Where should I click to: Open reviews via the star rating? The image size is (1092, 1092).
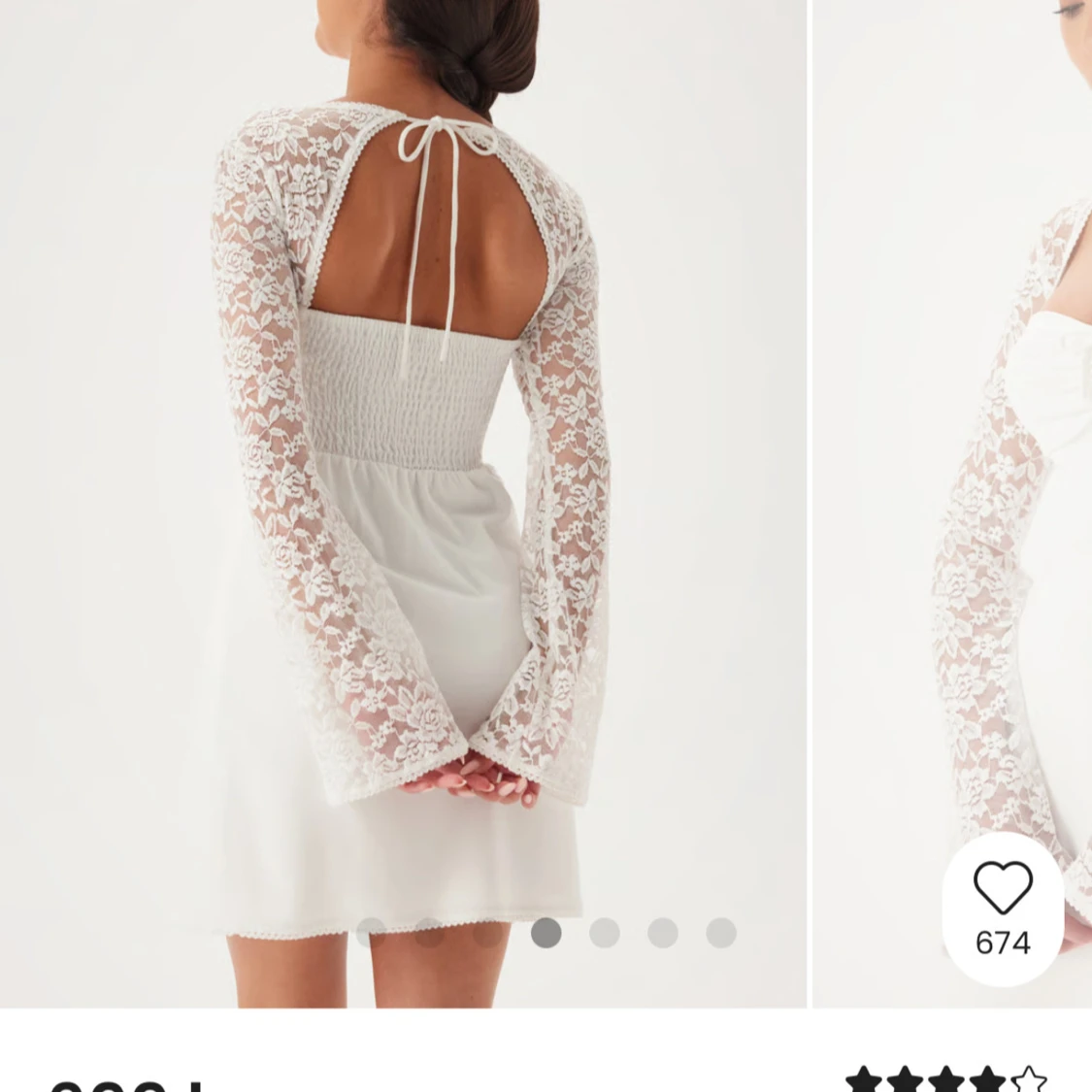click(x=946, y=1075)
